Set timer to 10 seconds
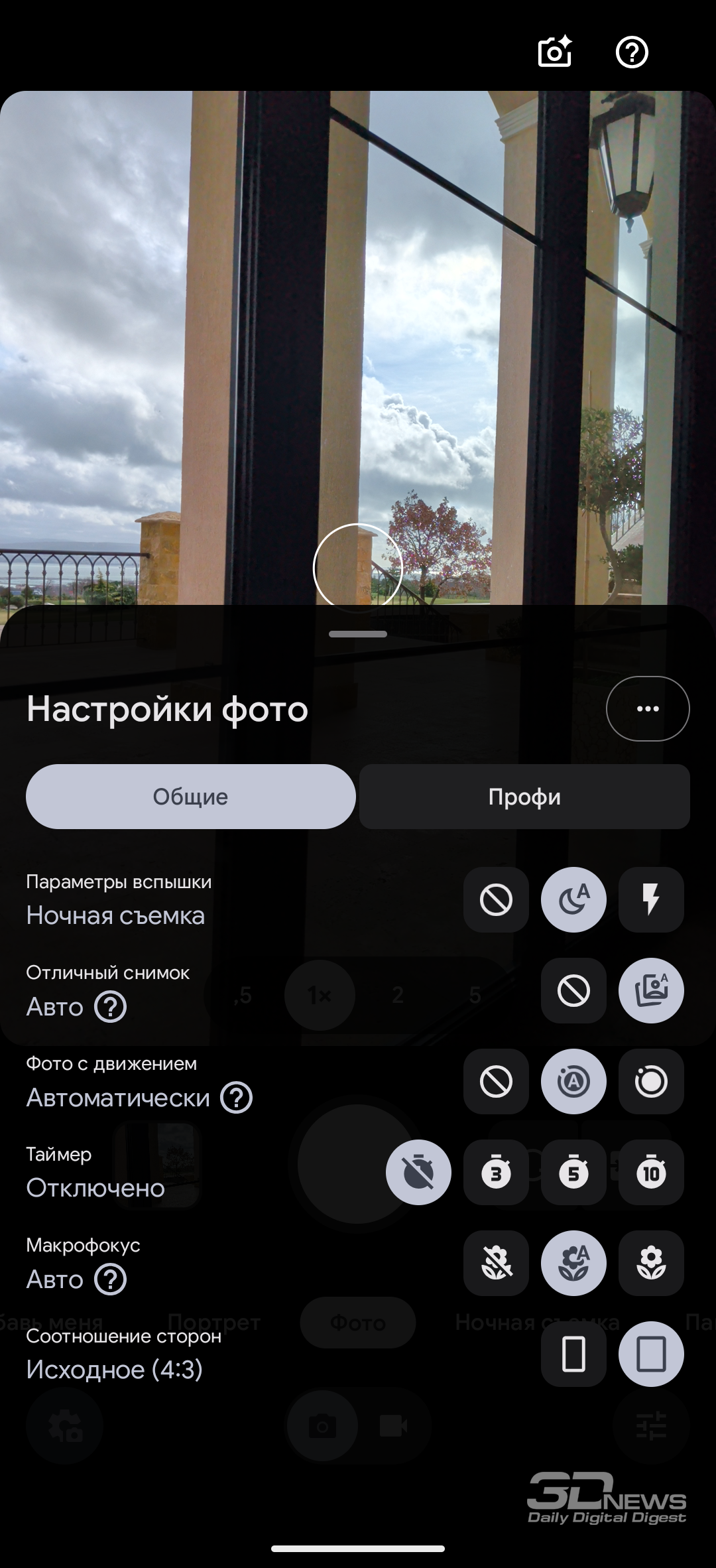This screenshot has height=1568, width=716. click(x=650, y=1173)
